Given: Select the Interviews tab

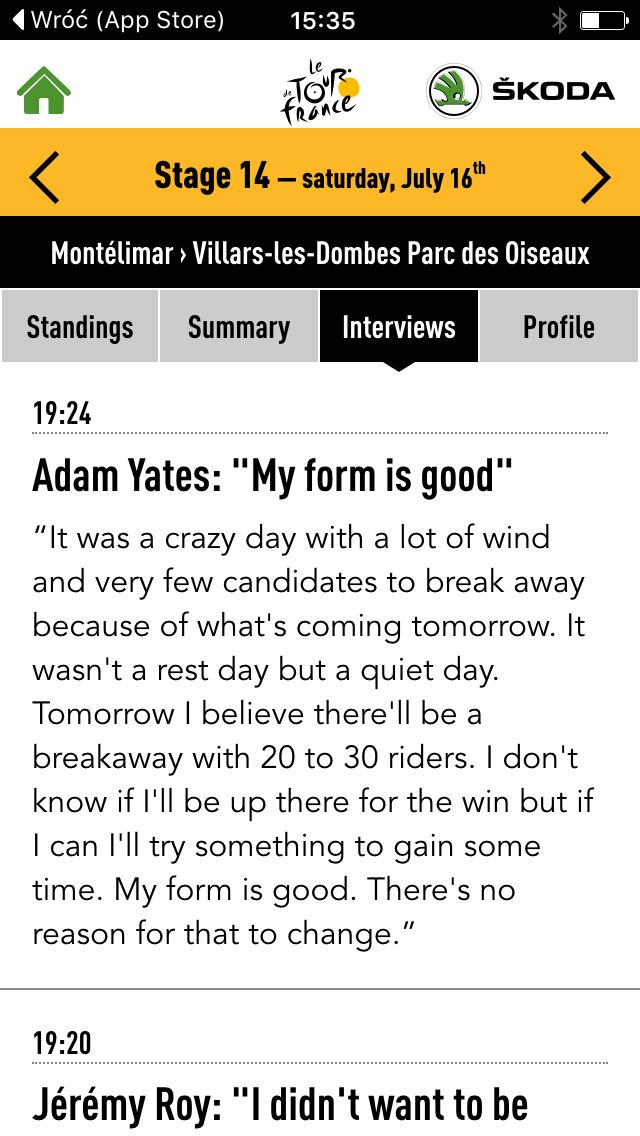Looking at the screenshot, I should [399, 327].
